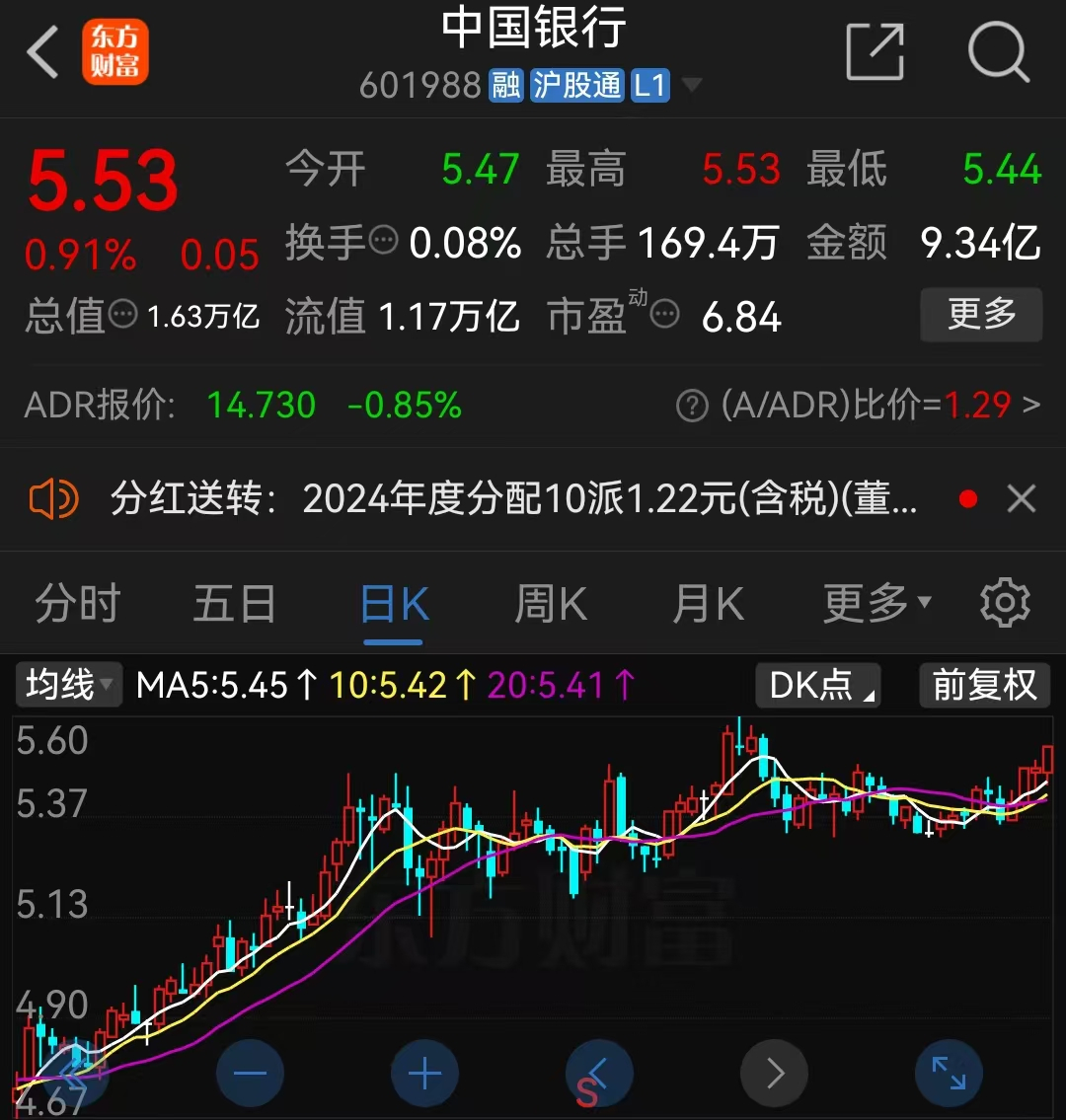
Task: Expand the 均线 indicator dropdown
Action: (66, 685)
